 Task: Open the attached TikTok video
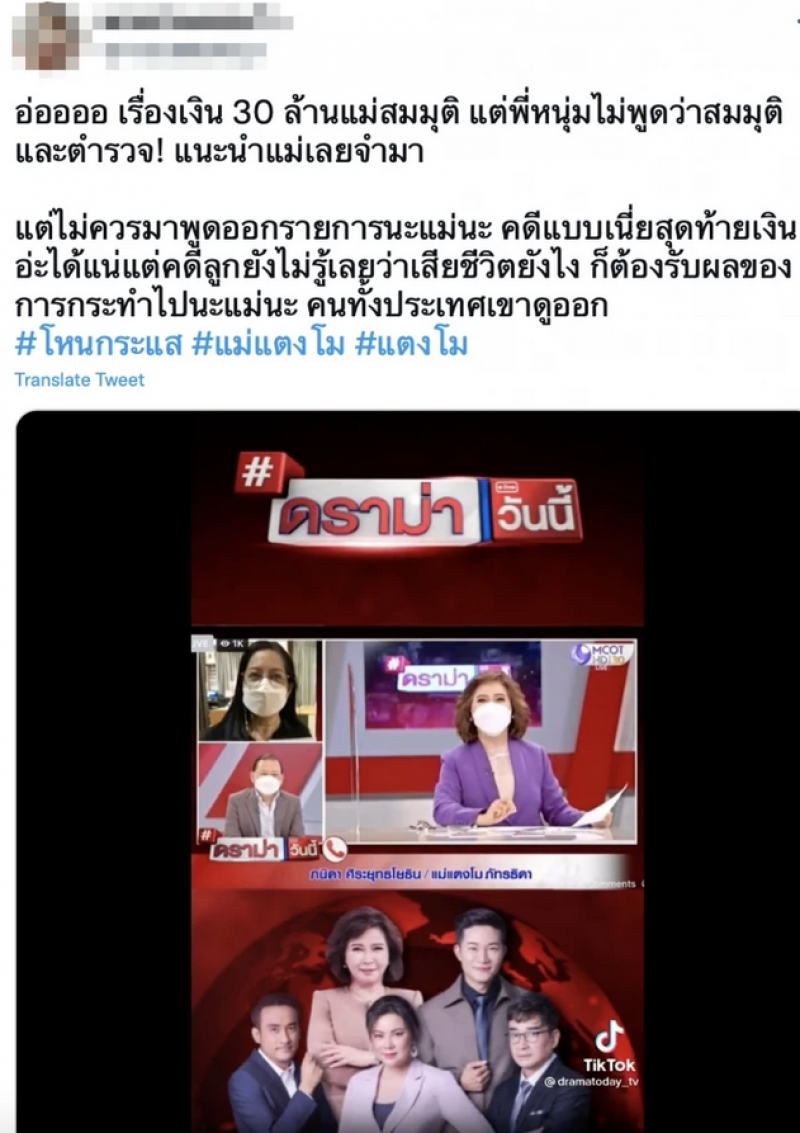tap(417, 770)
